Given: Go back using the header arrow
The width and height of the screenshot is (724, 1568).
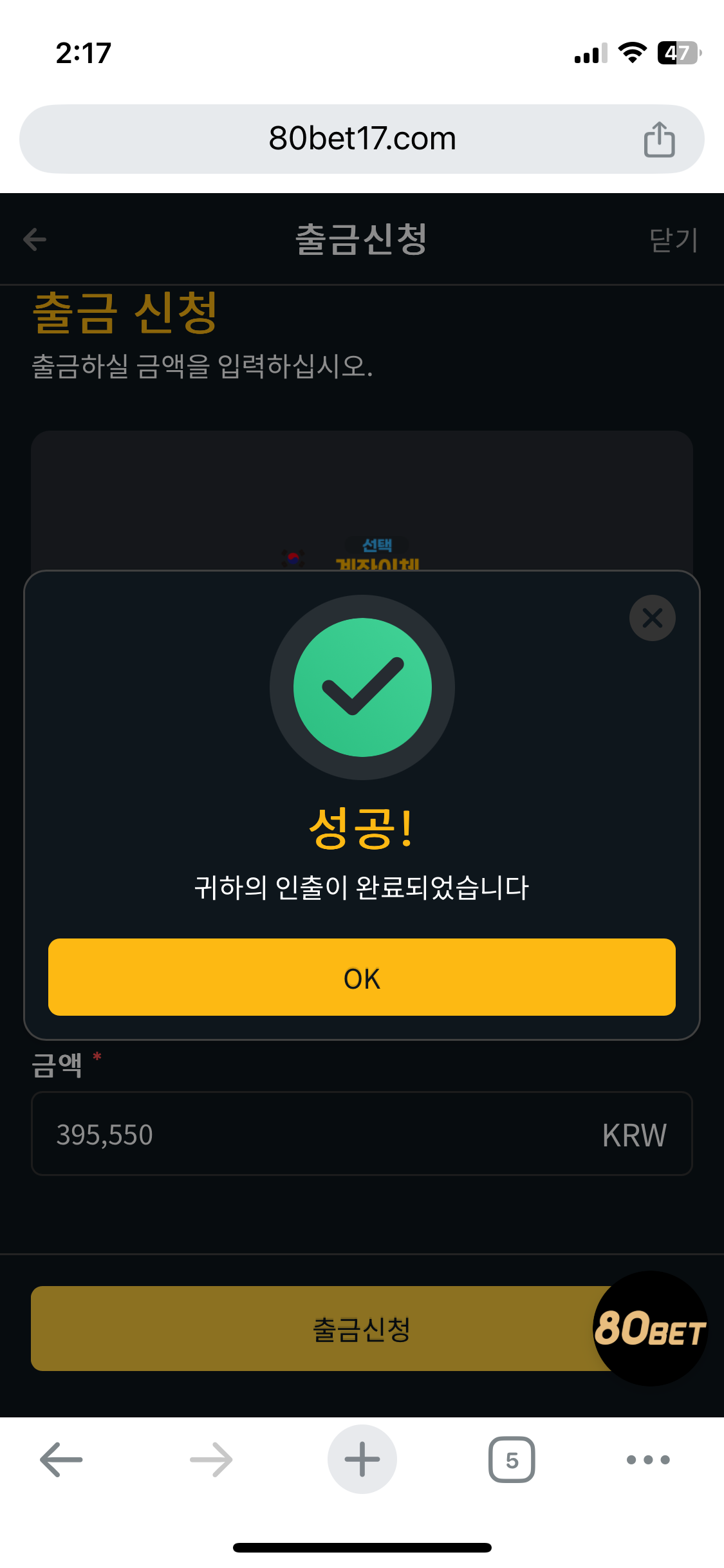Looking at the screenshot, I should (35, 239).
